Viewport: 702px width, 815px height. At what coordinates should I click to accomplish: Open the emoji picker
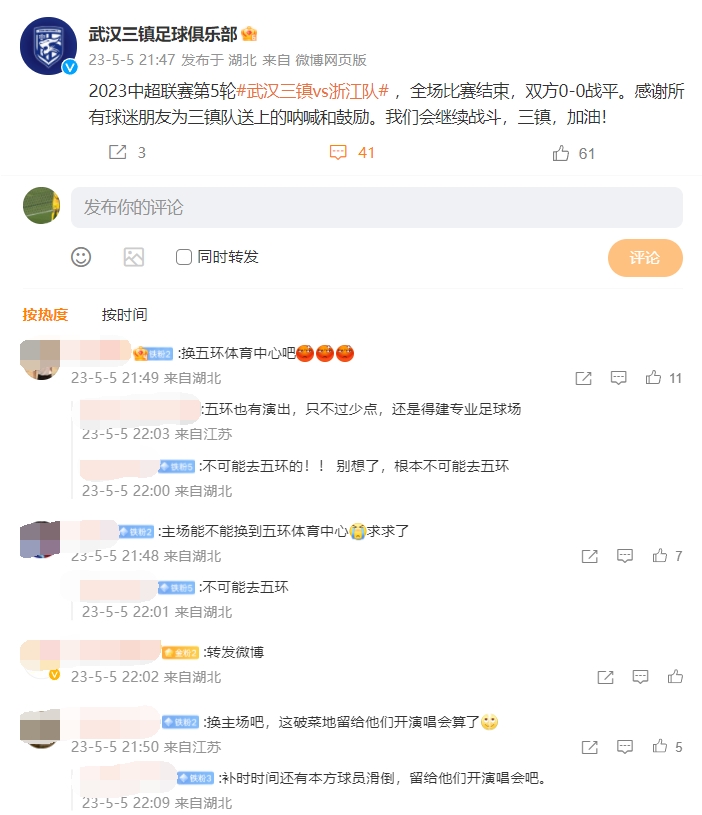[x=81, y=257]
